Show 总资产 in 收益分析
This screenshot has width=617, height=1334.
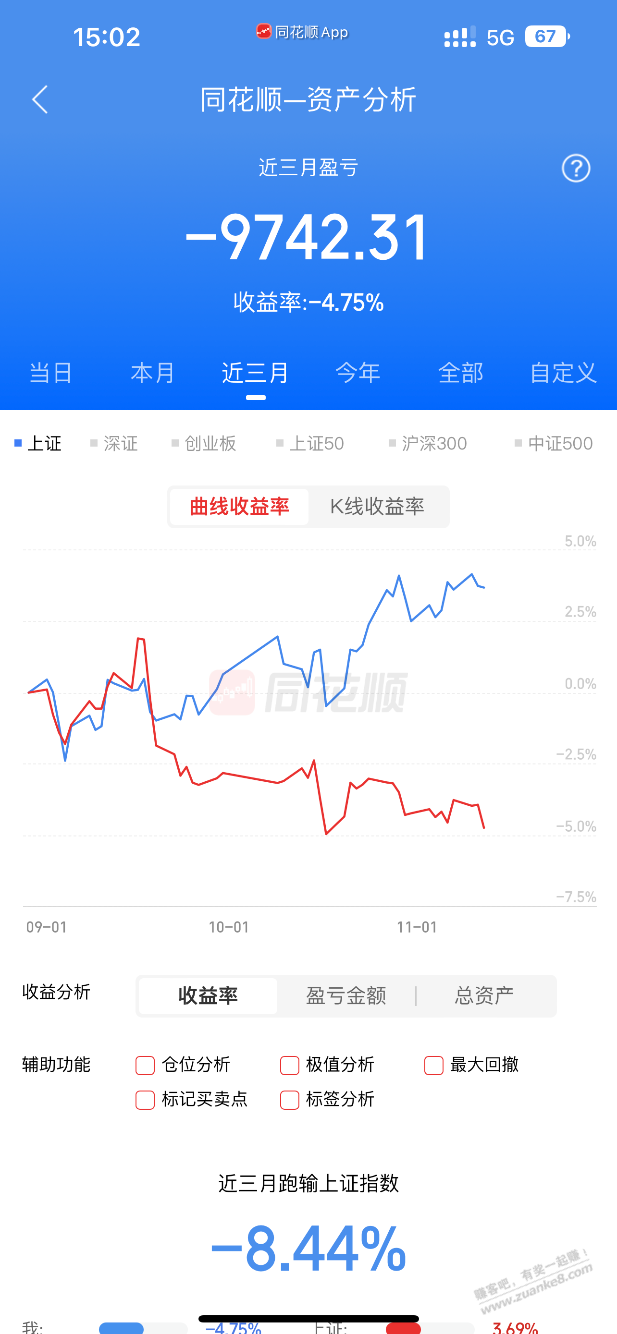(x=484, y=996)
